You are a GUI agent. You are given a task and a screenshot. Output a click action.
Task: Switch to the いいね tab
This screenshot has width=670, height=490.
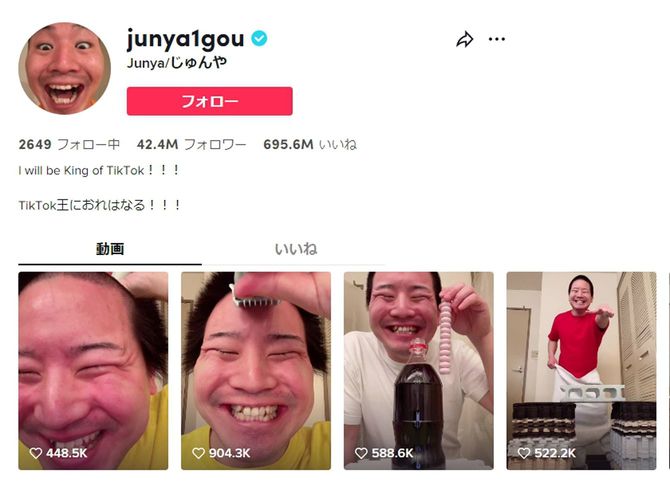tap(296, 249)
